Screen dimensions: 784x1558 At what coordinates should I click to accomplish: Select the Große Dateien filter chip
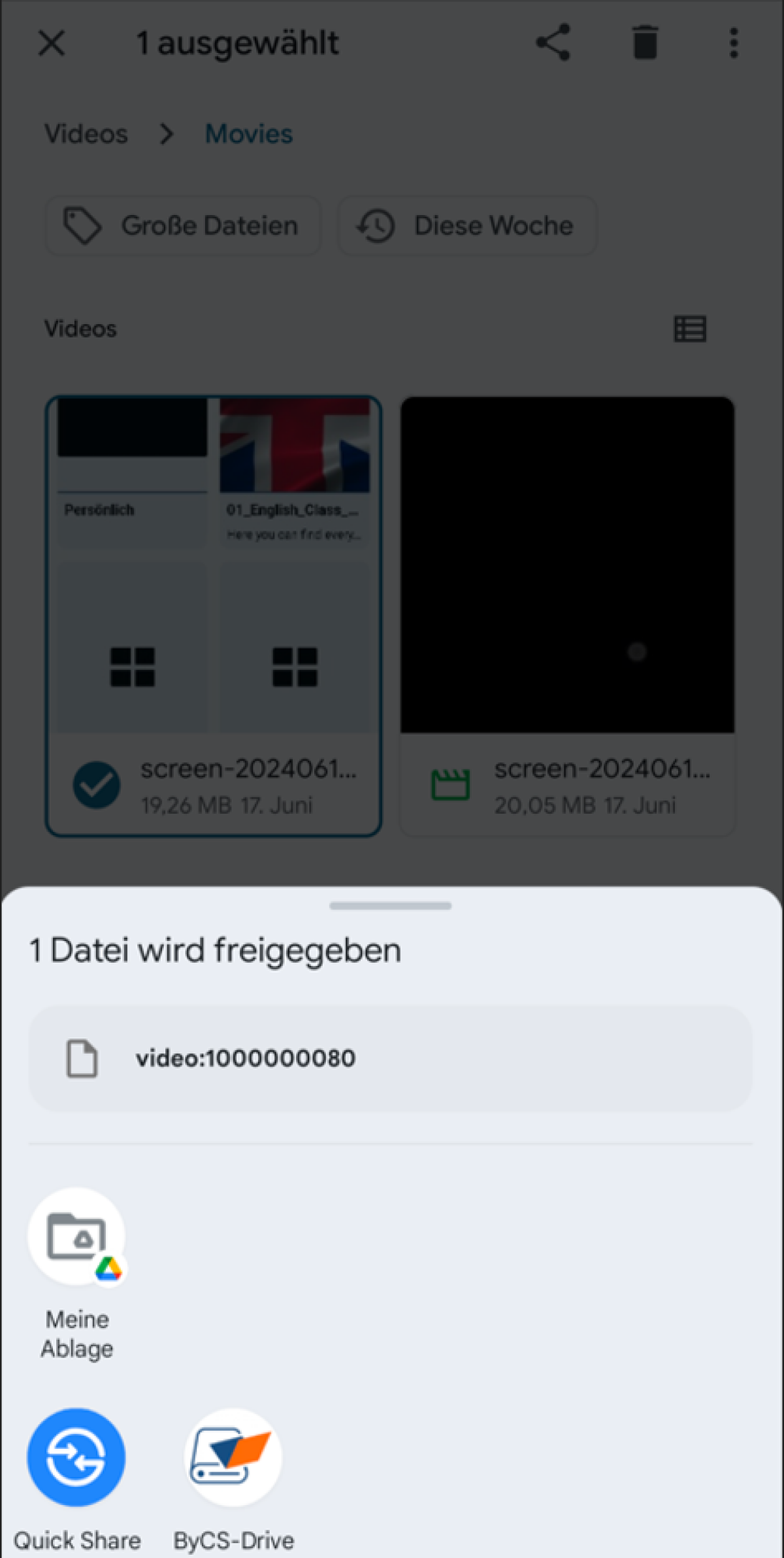pyautogui.click(x=182, y=226)
